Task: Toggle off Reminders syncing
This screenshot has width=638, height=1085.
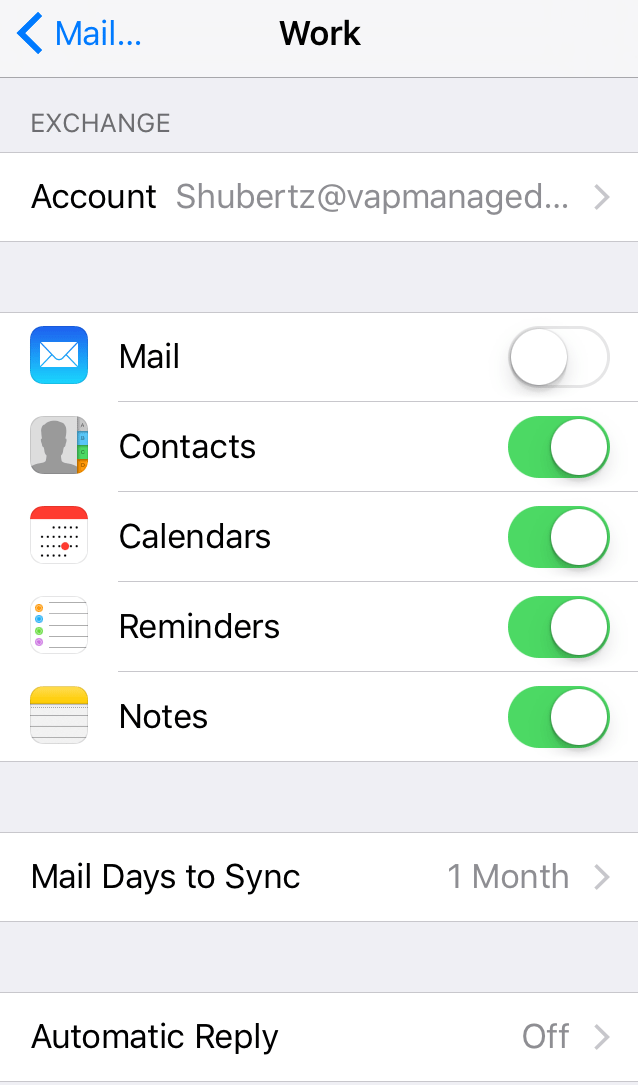Action: click(558, 627)
